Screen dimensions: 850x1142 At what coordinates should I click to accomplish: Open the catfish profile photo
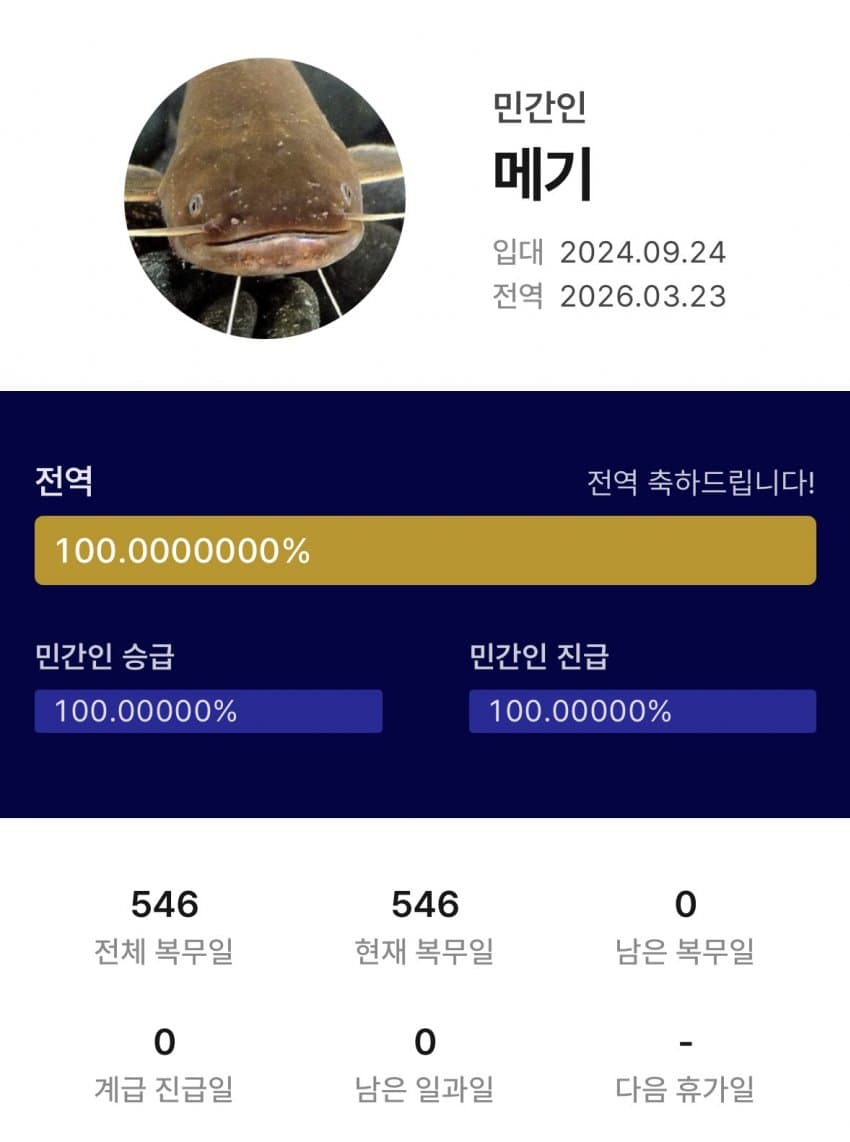265,198
